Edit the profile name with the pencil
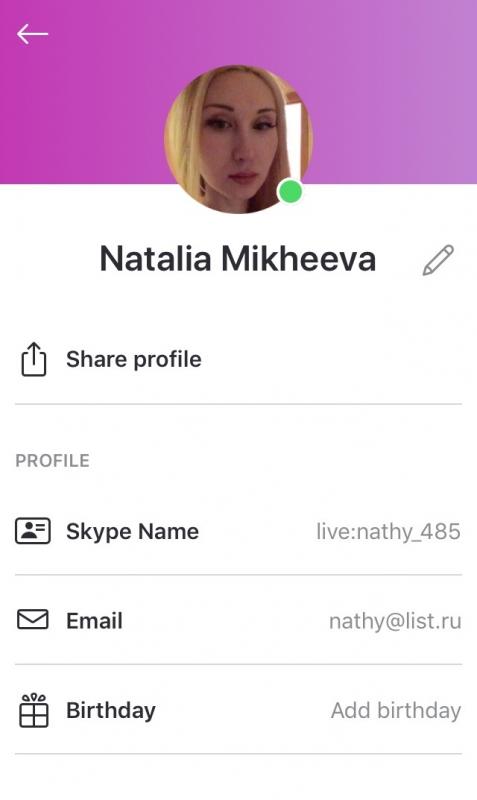The height and width of the screenshot is (800, 477). coord(438,260)
